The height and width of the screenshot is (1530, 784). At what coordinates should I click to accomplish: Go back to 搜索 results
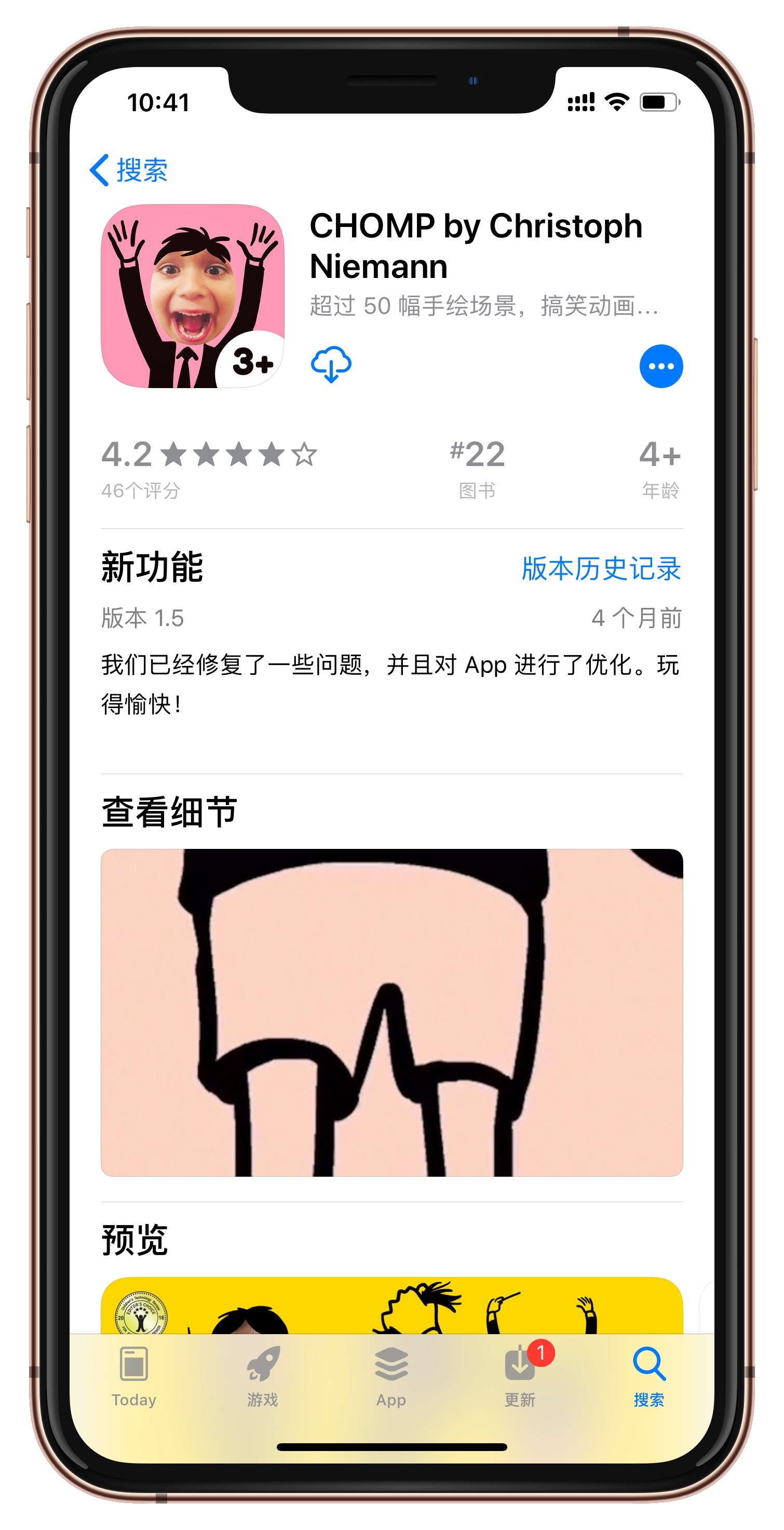point(129,170)
